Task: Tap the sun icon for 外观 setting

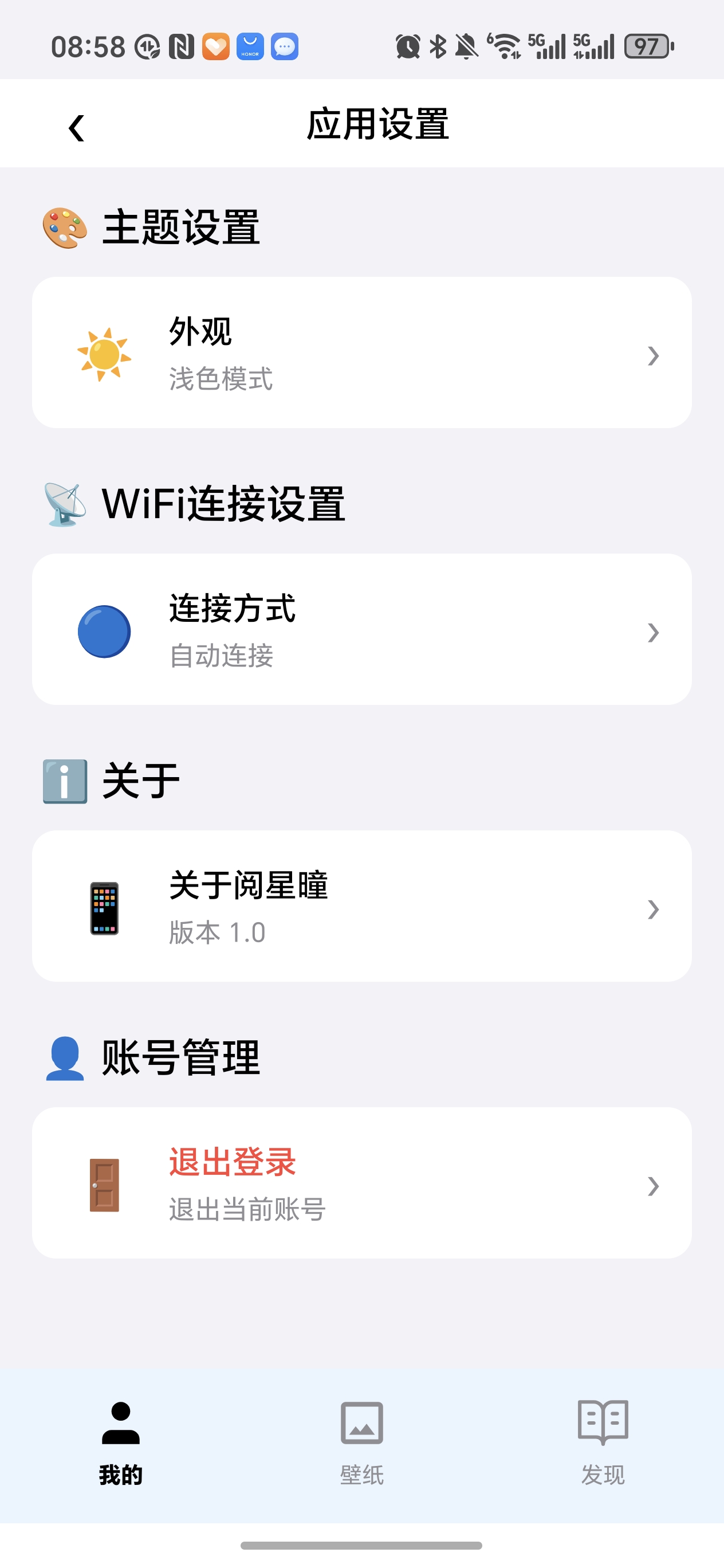Action: tap(104, 356)
